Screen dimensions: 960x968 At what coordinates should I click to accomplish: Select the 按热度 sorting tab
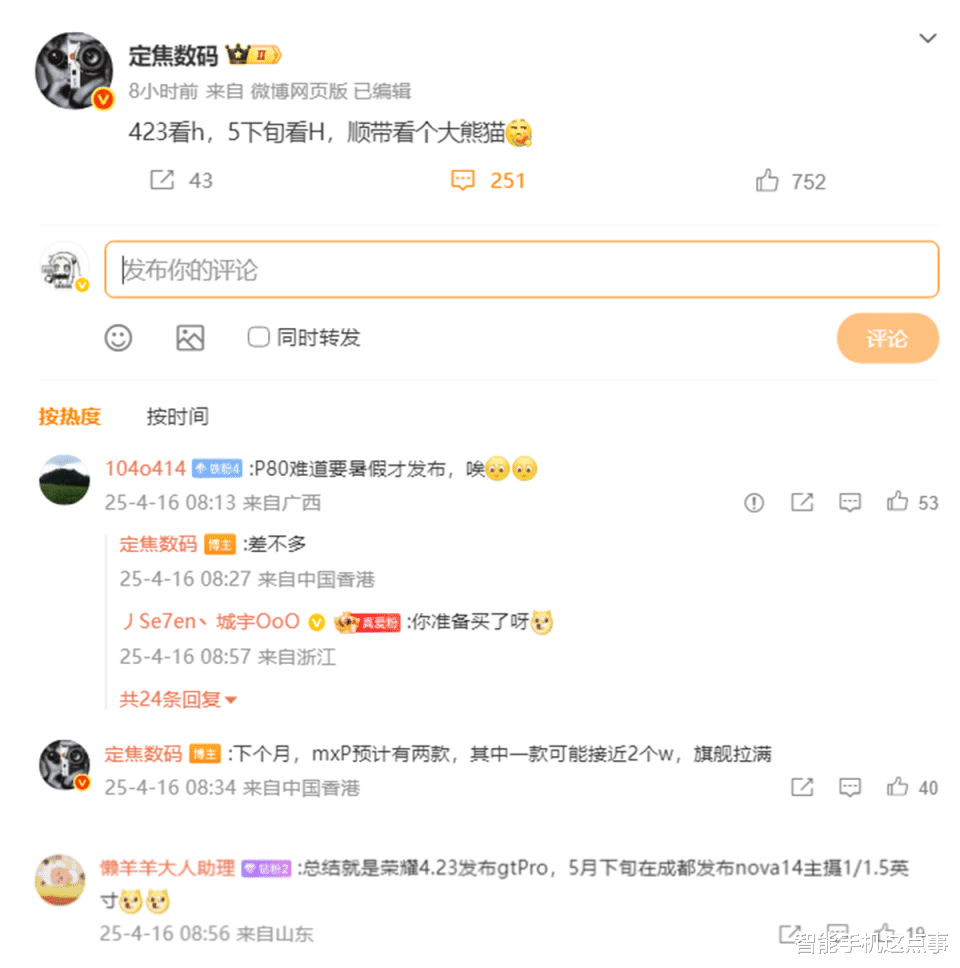pyautogui.click(x=69, y=416)
